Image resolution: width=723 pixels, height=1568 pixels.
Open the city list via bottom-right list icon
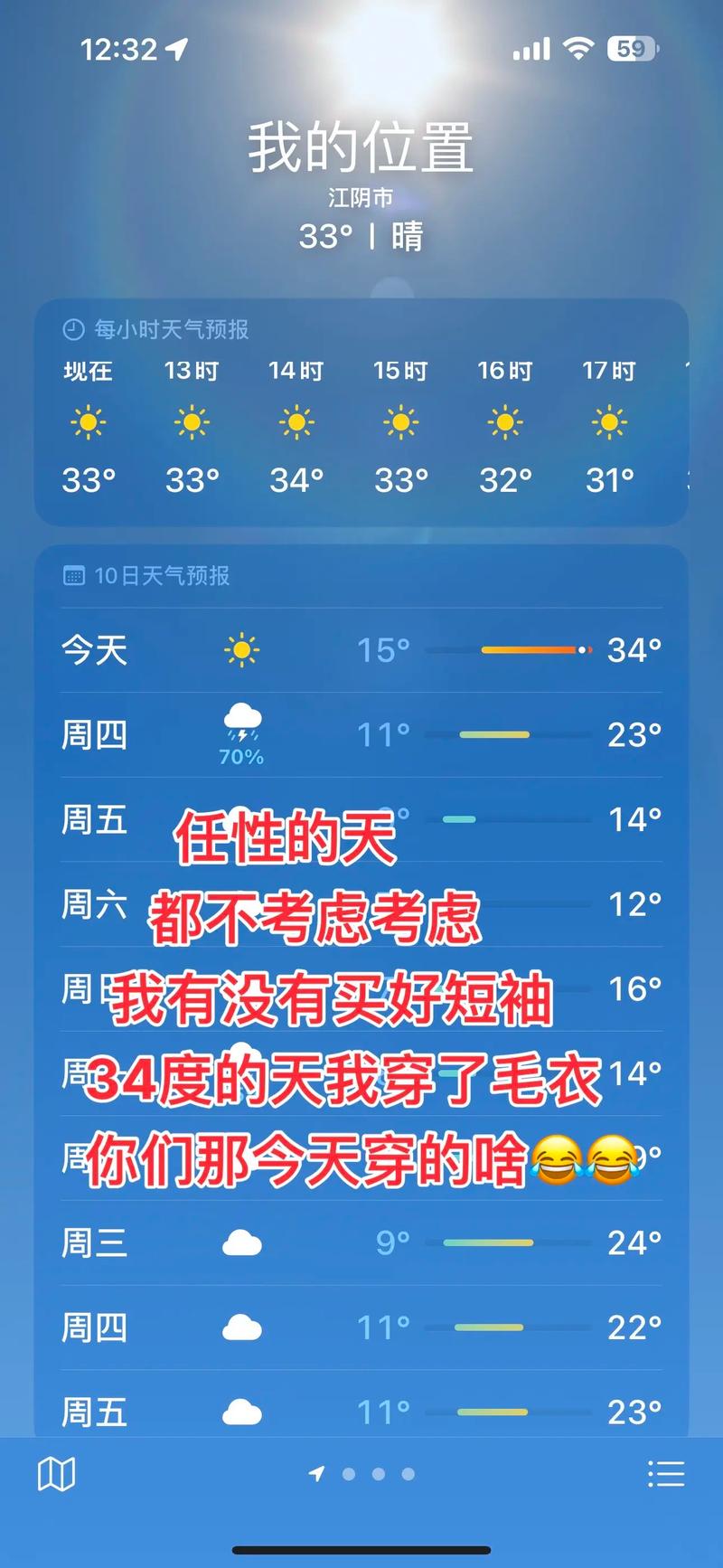[666, 1472]
